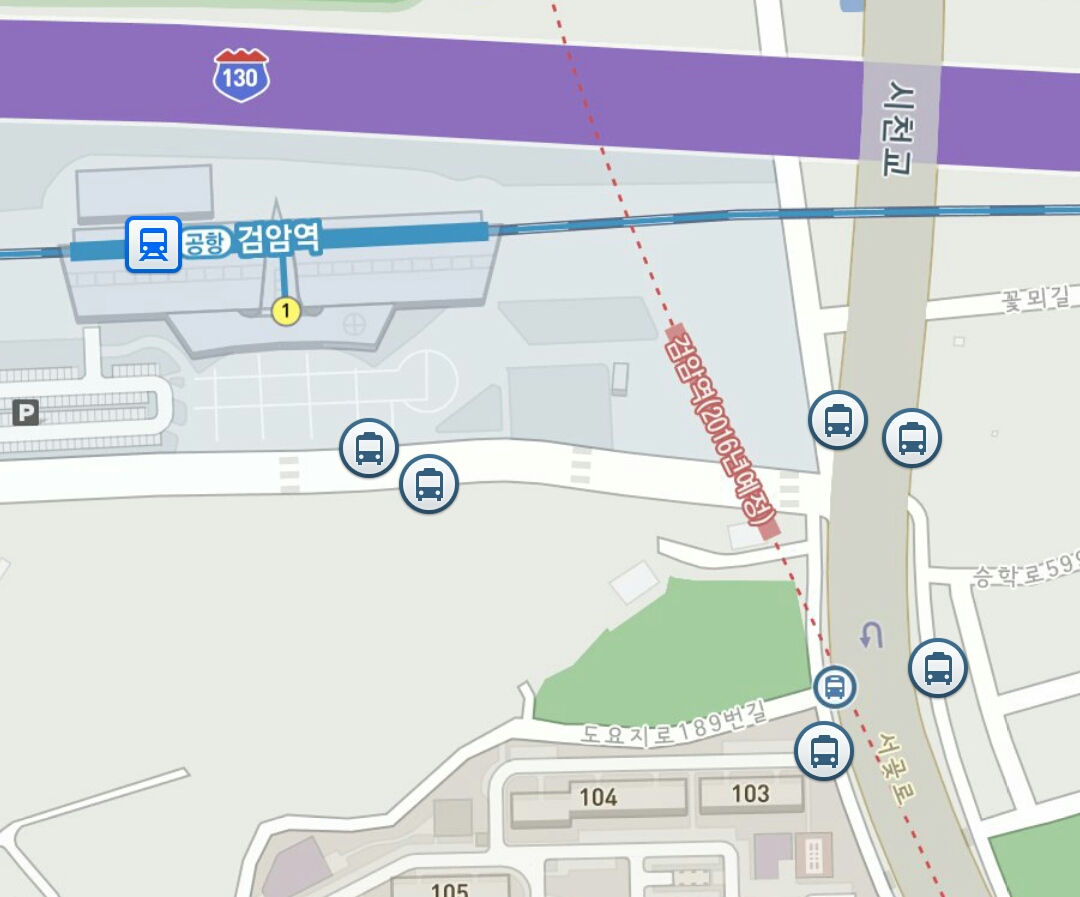Select the bus stop across the road from the 검암역 plaza
1080x897 pixels.
(x=429, y=485)
